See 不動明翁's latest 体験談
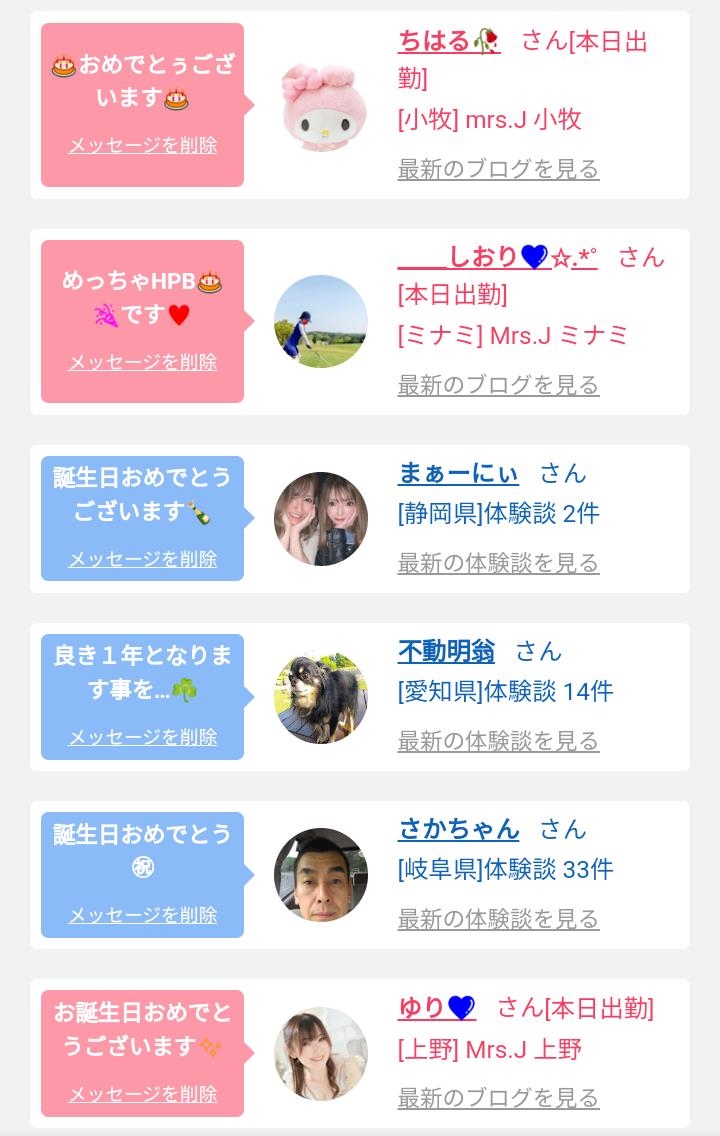The width and height of the screenshot is (720, 1136). (x=498, y=741)
